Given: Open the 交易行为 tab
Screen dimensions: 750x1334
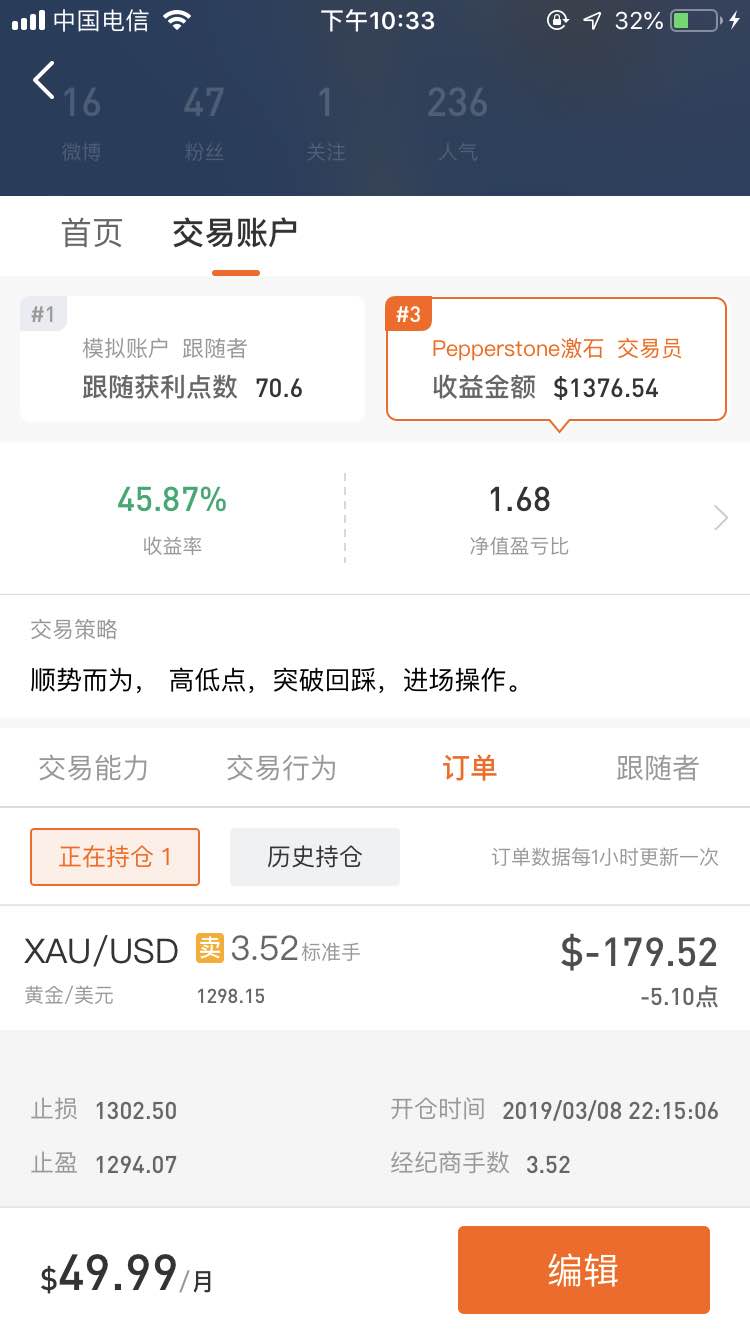Looking at the screenshot, I should click(281, 768).
